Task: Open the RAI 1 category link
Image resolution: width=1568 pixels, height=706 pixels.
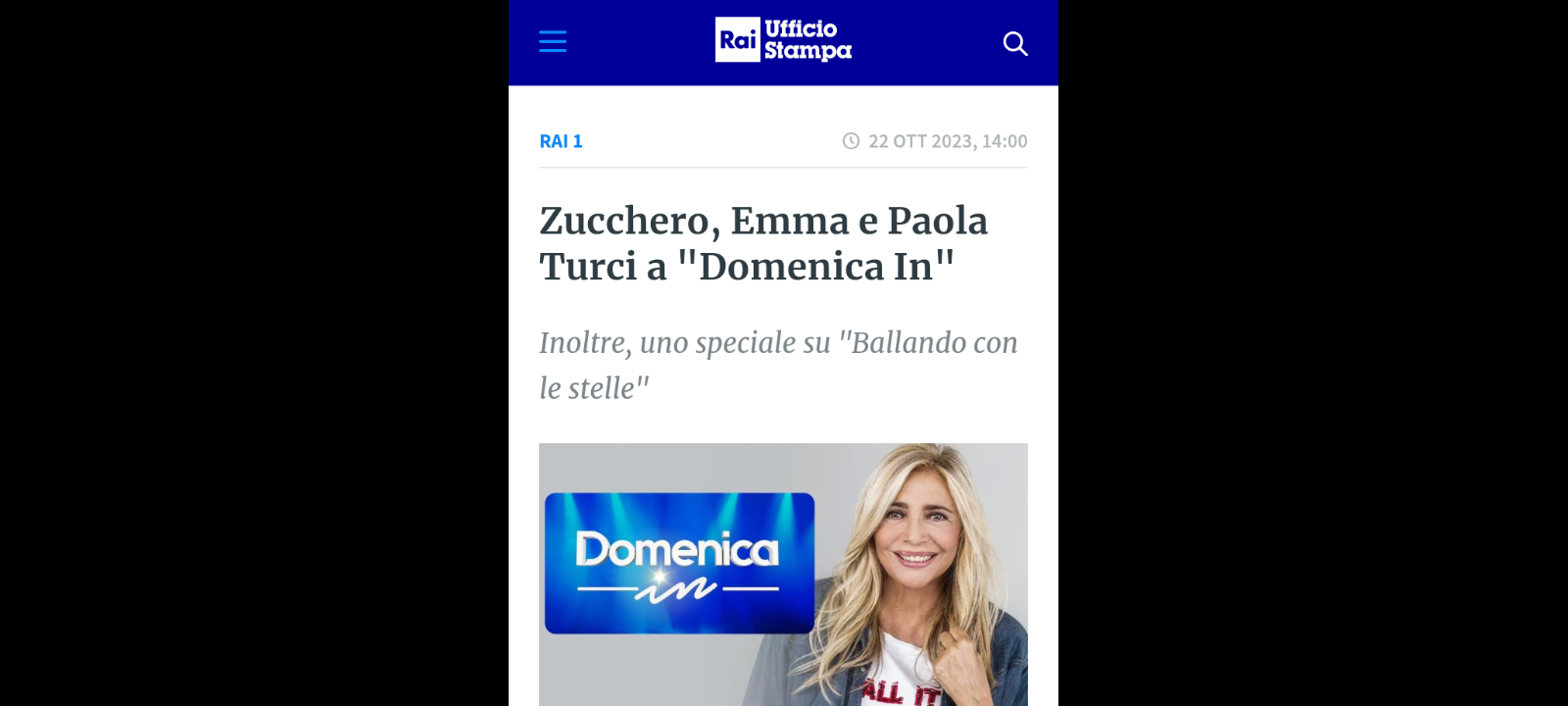Action: [x=561, y=141]
